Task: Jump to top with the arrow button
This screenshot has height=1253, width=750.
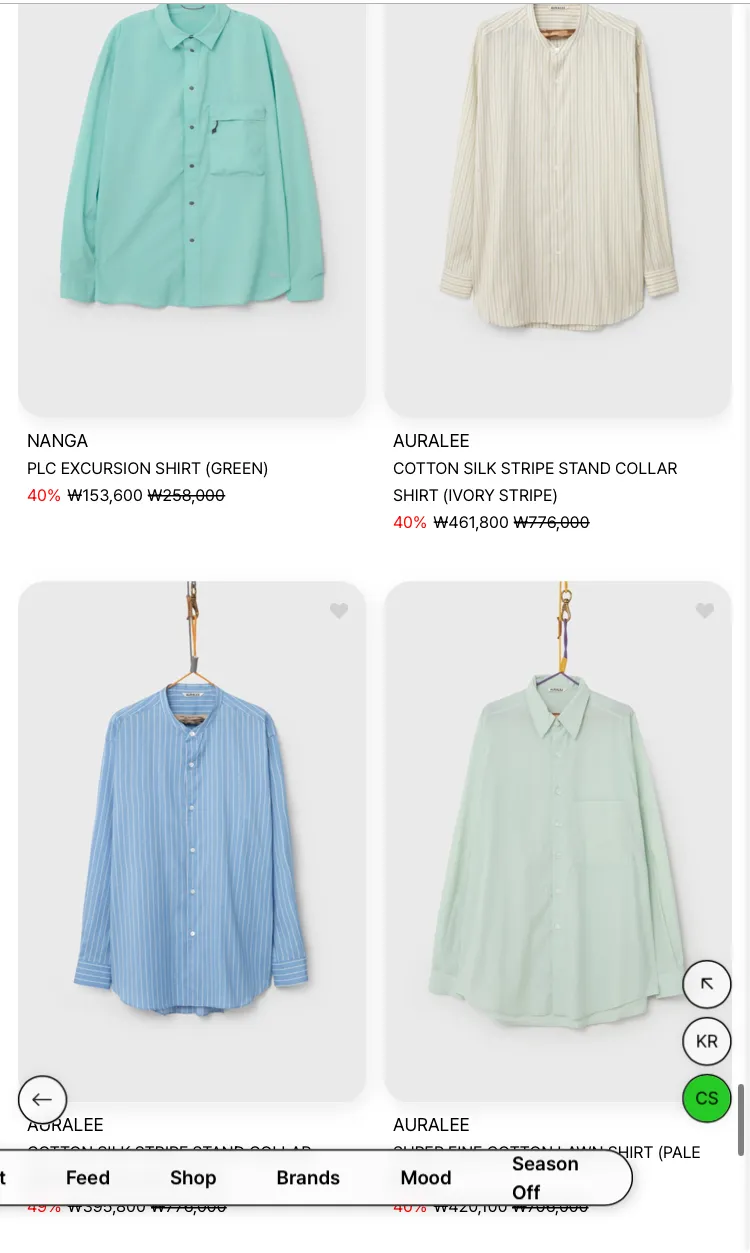Action: [707, 984]
